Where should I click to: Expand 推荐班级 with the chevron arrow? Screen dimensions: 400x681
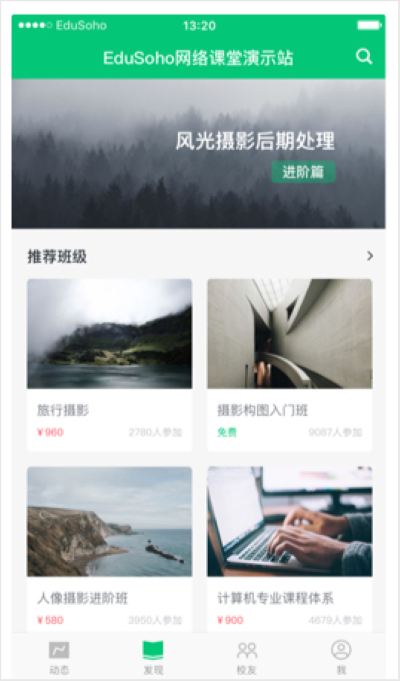point(370,256)
